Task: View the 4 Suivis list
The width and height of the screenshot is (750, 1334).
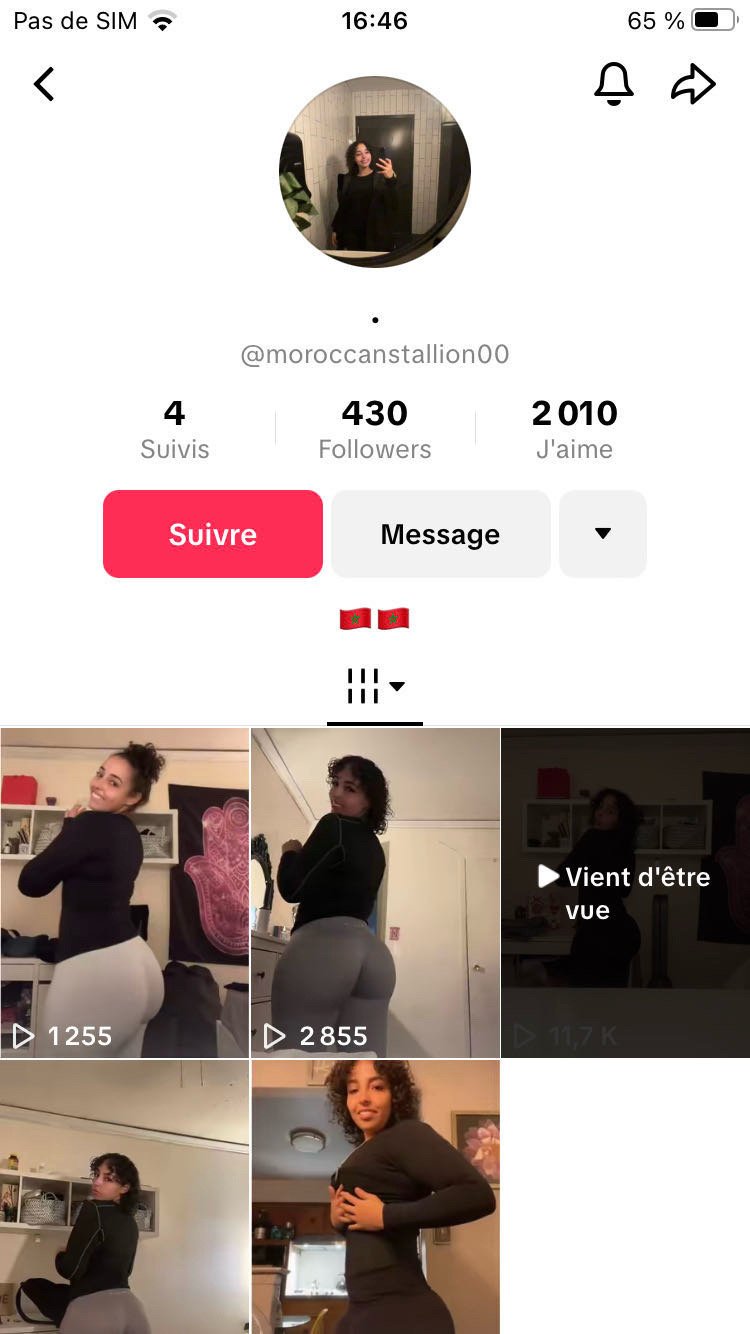Action: 175,430
